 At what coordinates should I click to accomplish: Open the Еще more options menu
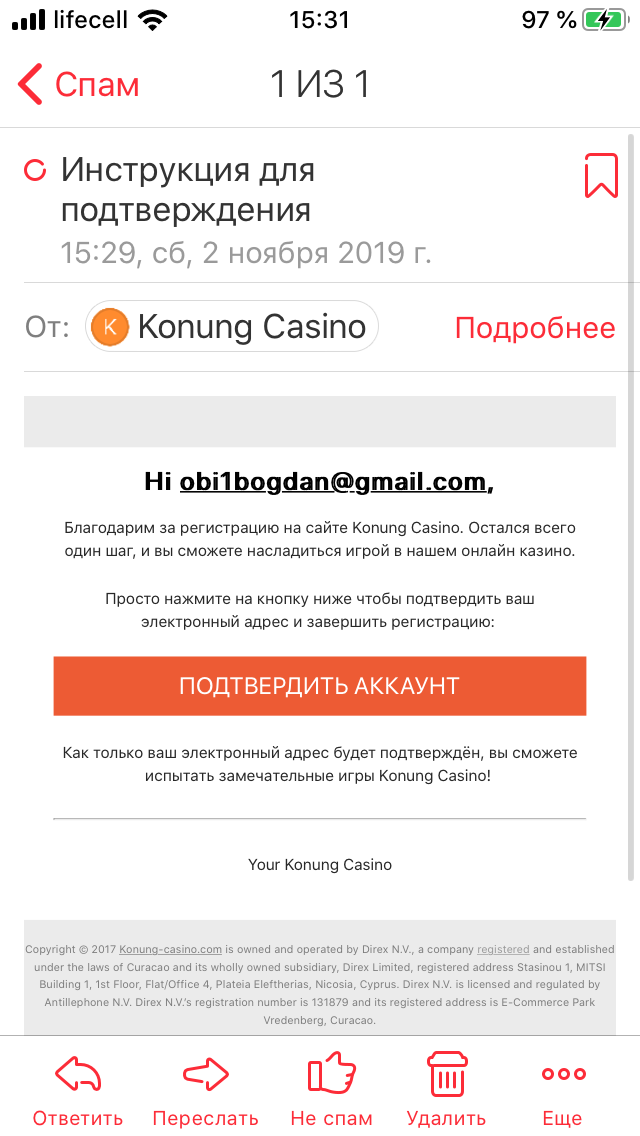[x=562, y=1090]
